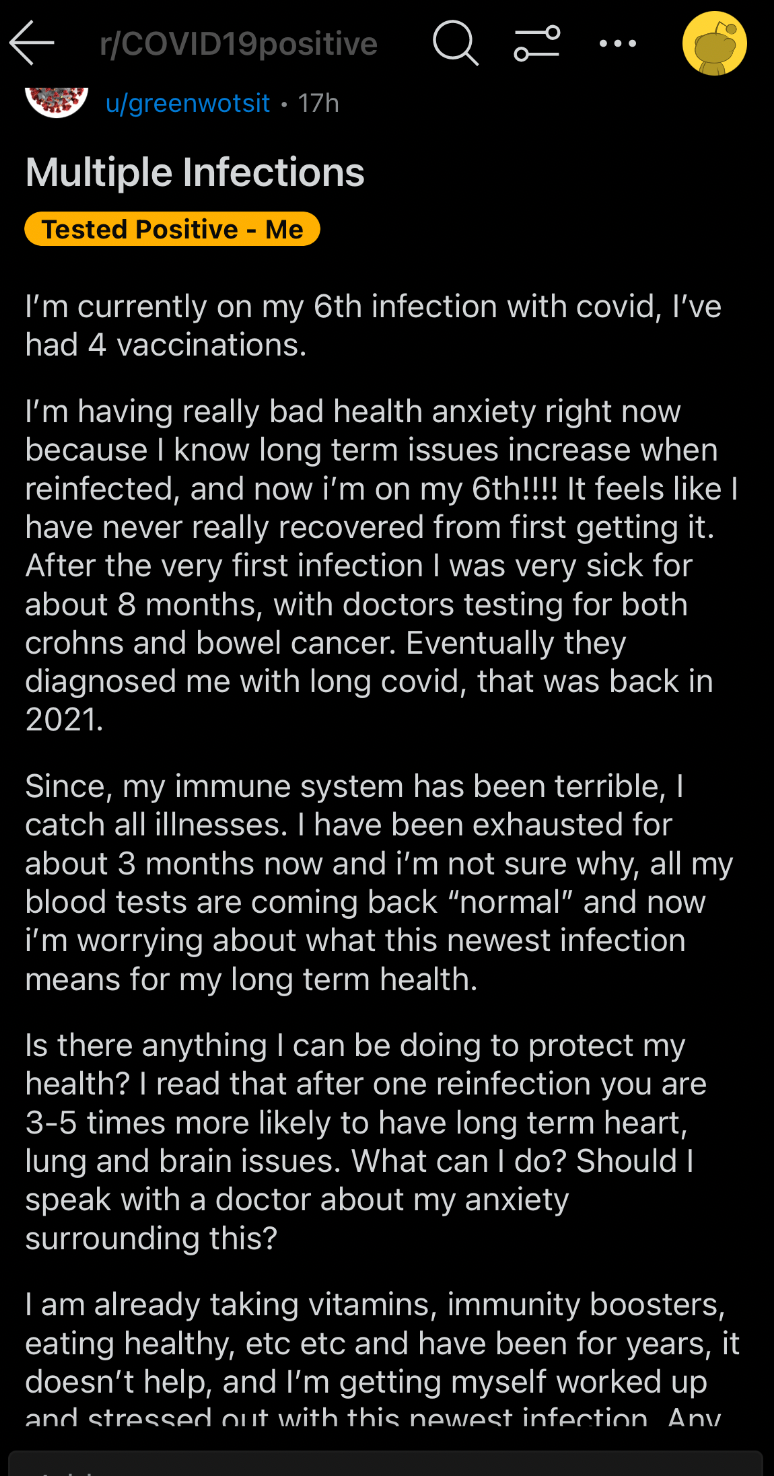Viewport: 774px width, 1476px height.
Task: Filter by Tested Positive - Me flair
Action: tap(172, 229)
